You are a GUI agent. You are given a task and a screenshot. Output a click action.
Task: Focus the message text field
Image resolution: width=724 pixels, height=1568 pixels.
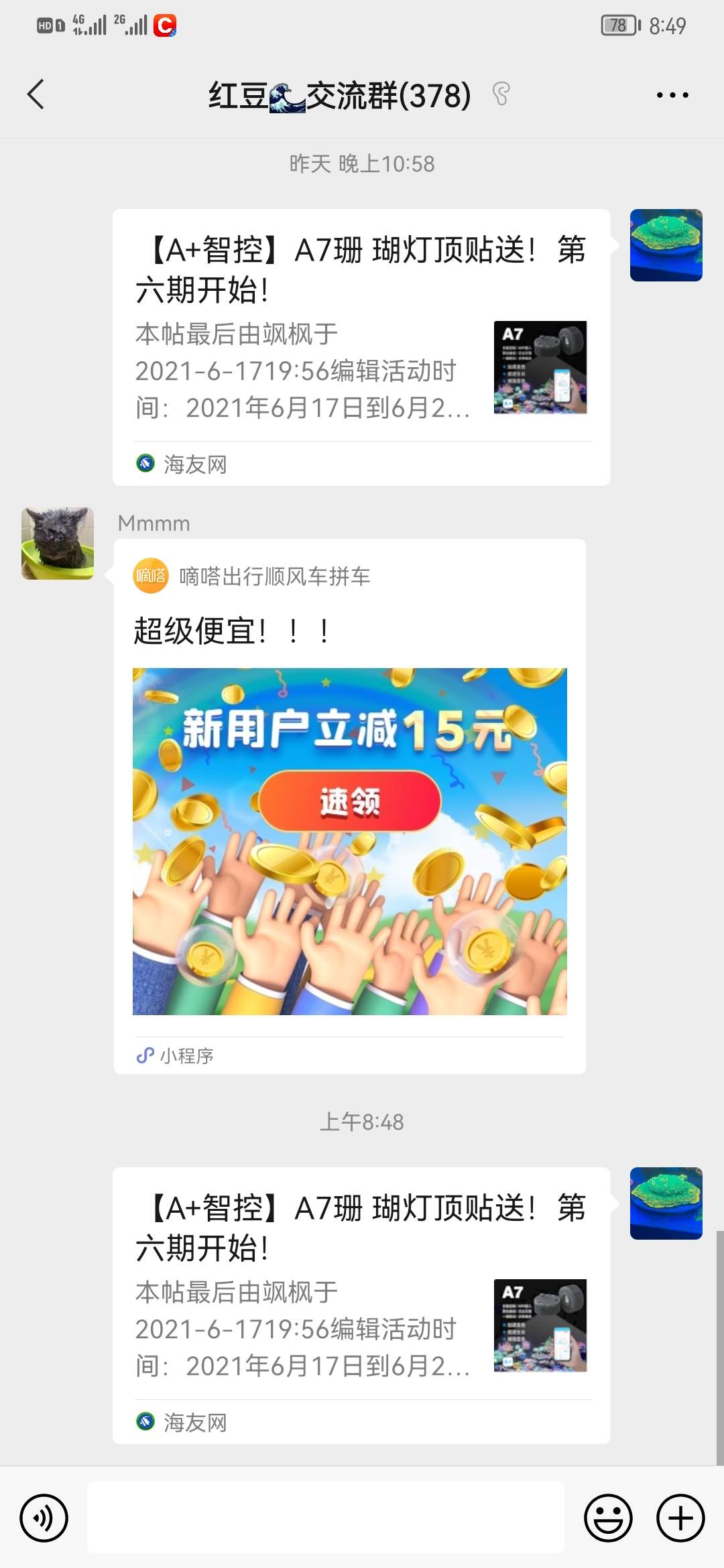click(326, 1518)
